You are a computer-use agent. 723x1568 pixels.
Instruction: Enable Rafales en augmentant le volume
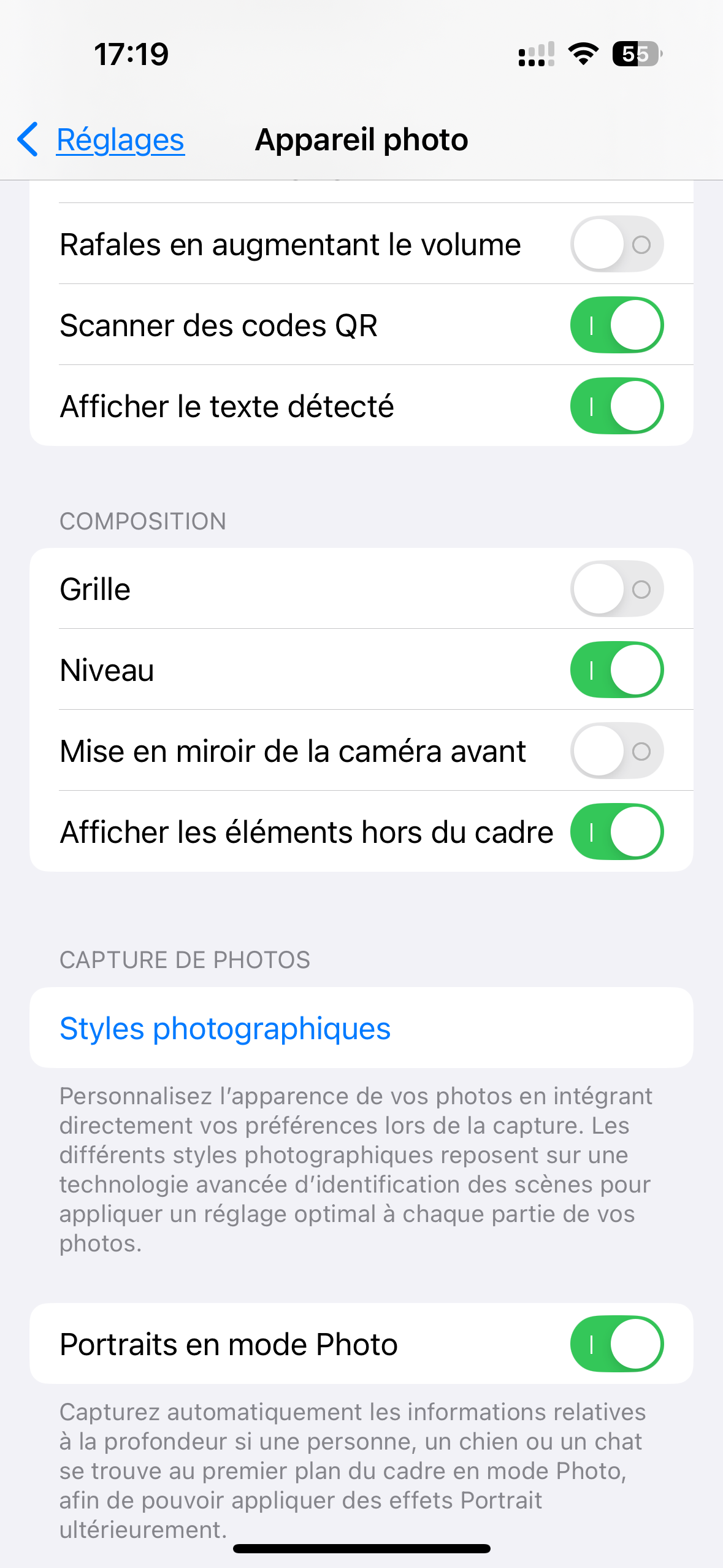[x=616, y=244]
